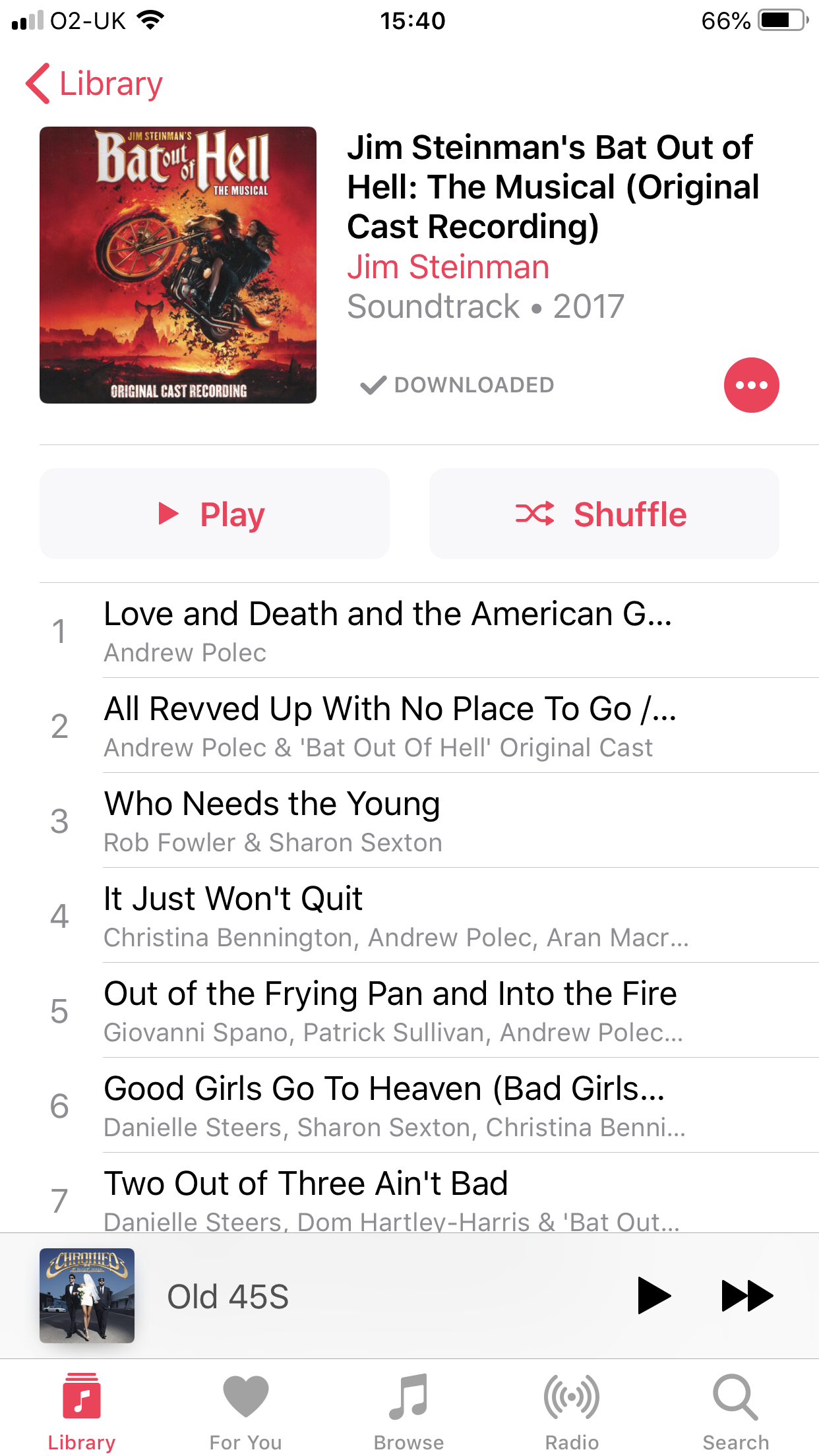Play Good Girls Go To Heaven track
Viewport: 819px width, 1456px height.
[x=429, y=1105]
